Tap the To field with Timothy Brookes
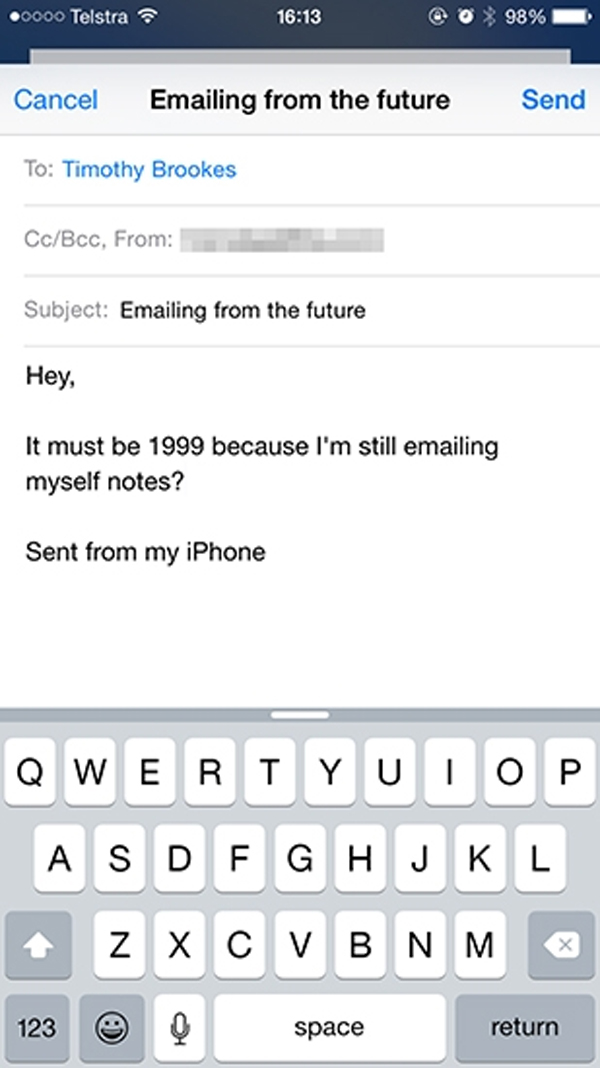 pyautogui.click(x=149, y=169)
